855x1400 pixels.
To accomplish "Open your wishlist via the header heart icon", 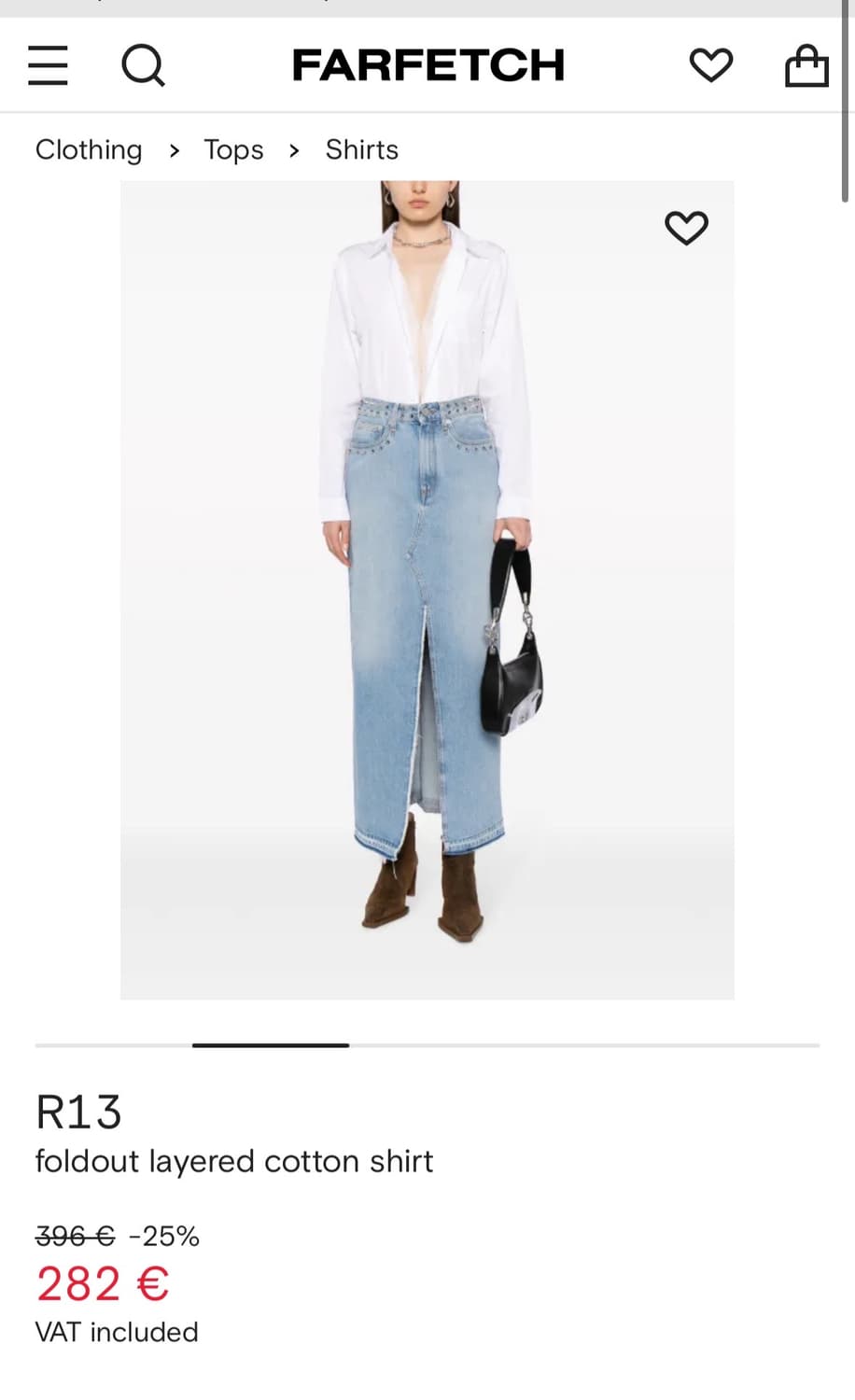I will 711,64.
